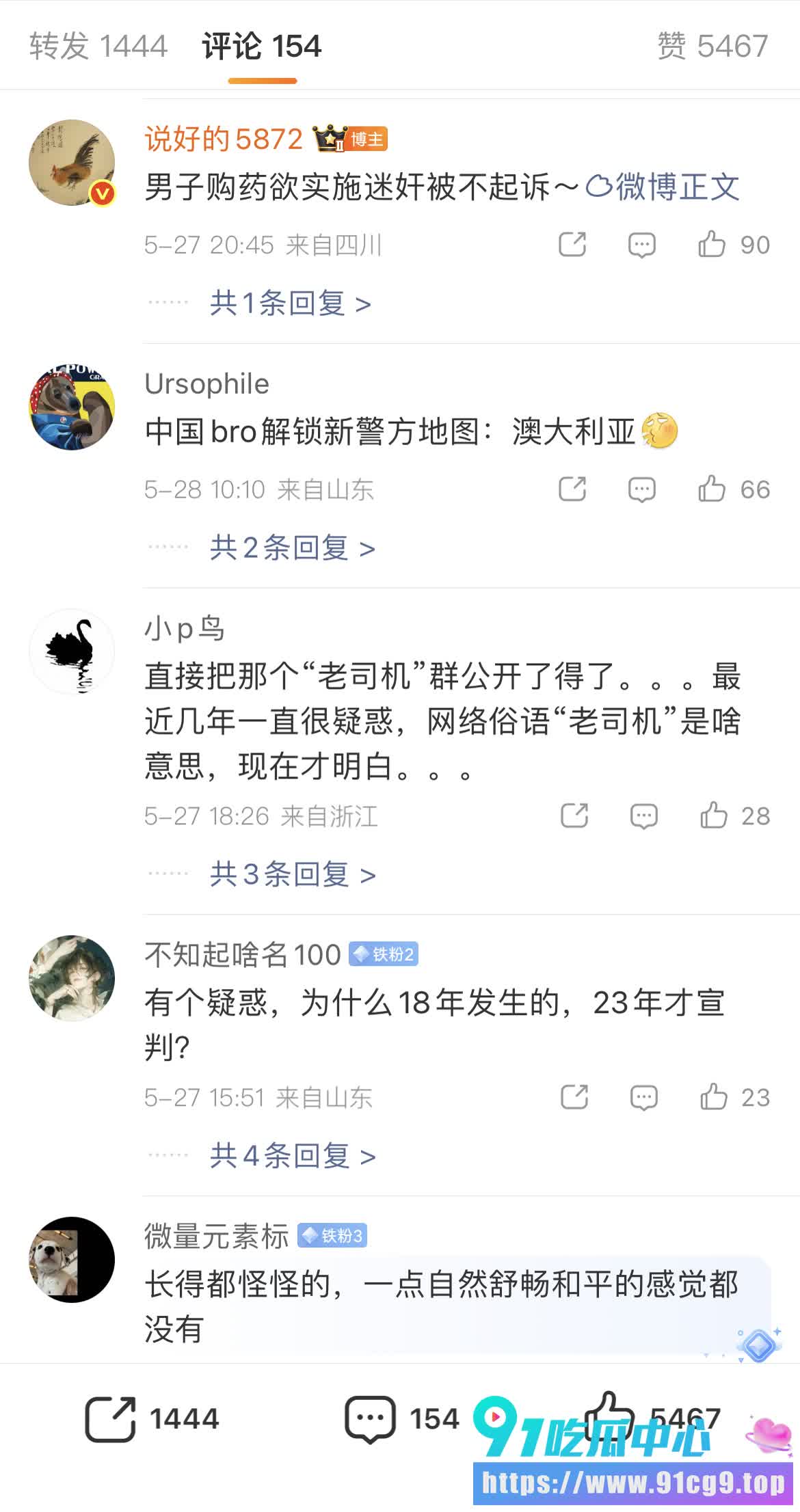Like 小p鸟's comment
Screen dimensions: 800x1512
point(735,816)
